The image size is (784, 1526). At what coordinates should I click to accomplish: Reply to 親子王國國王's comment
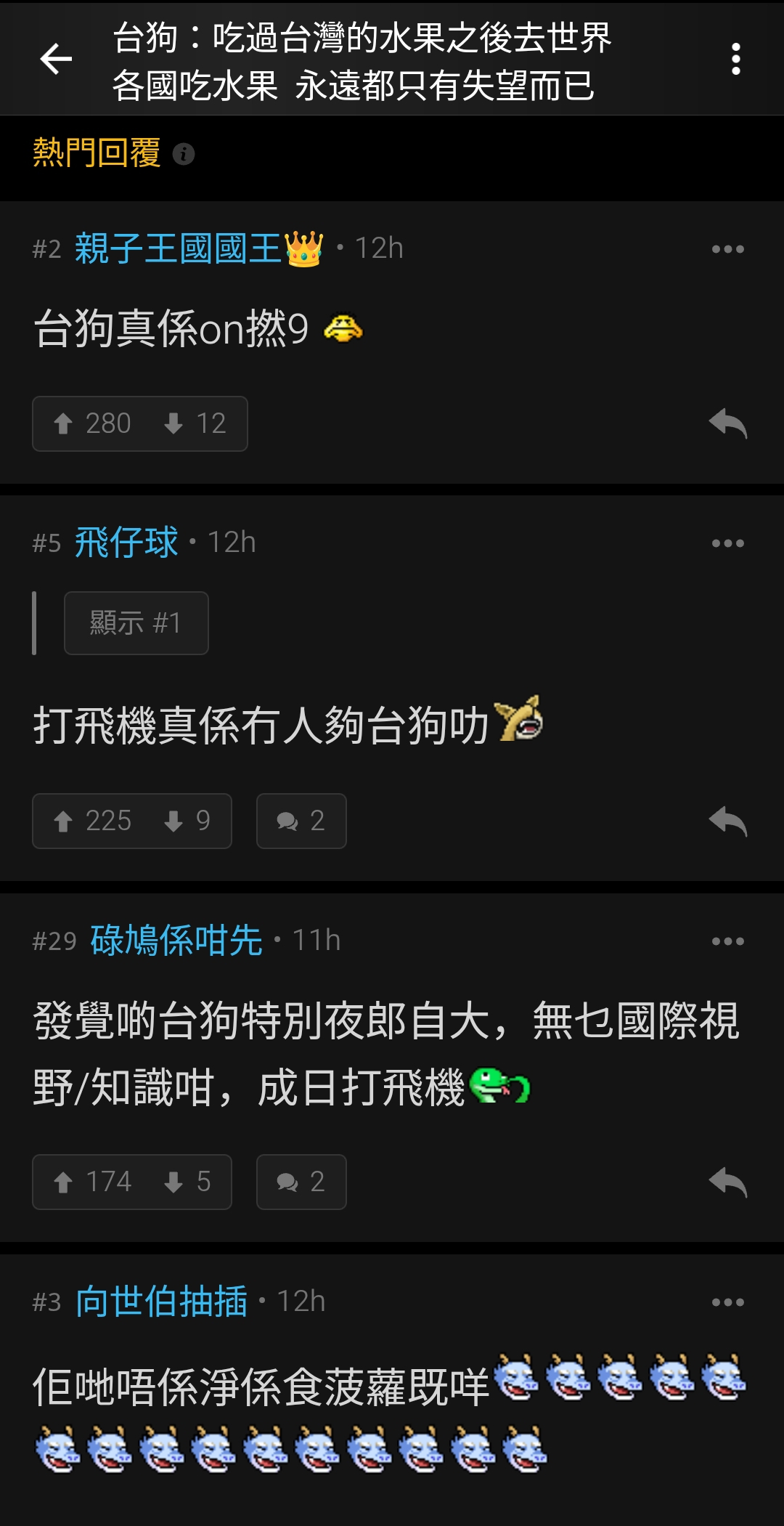727,423
